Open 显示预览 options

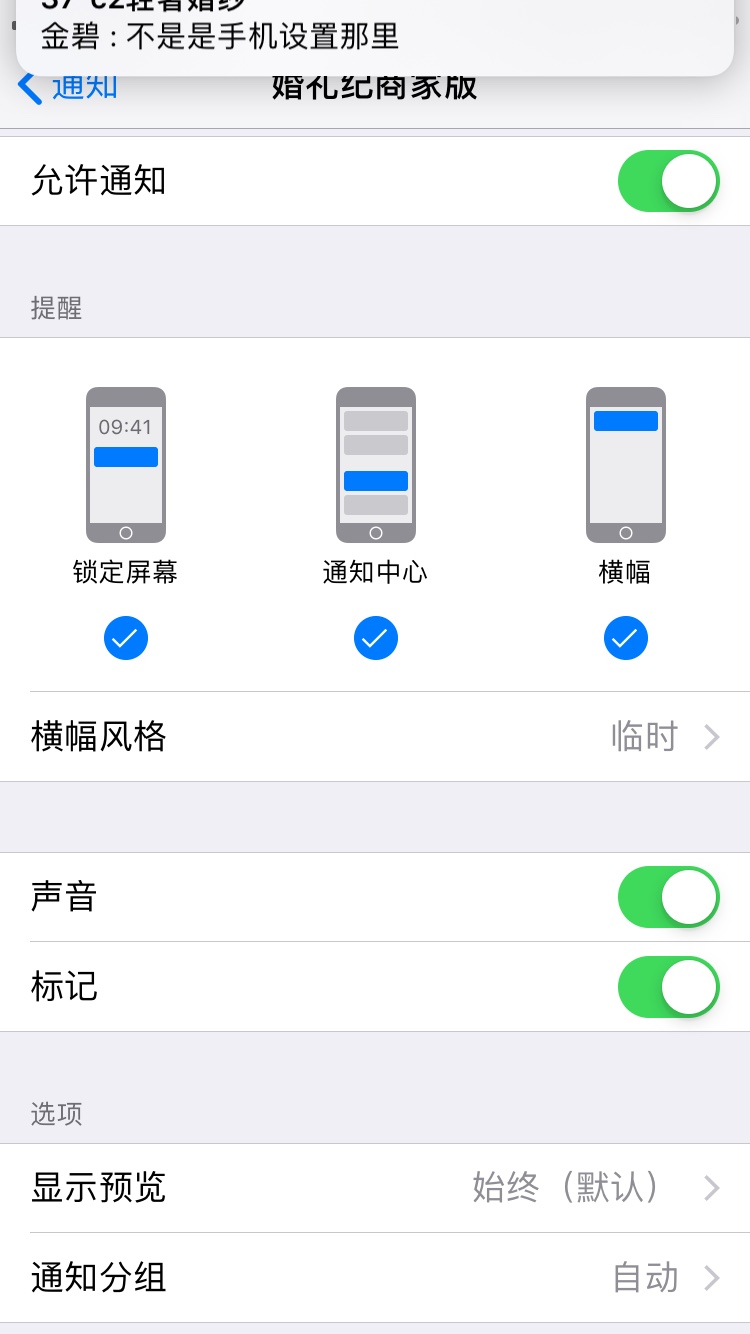pyautogui.click(x=375, y=1188)
